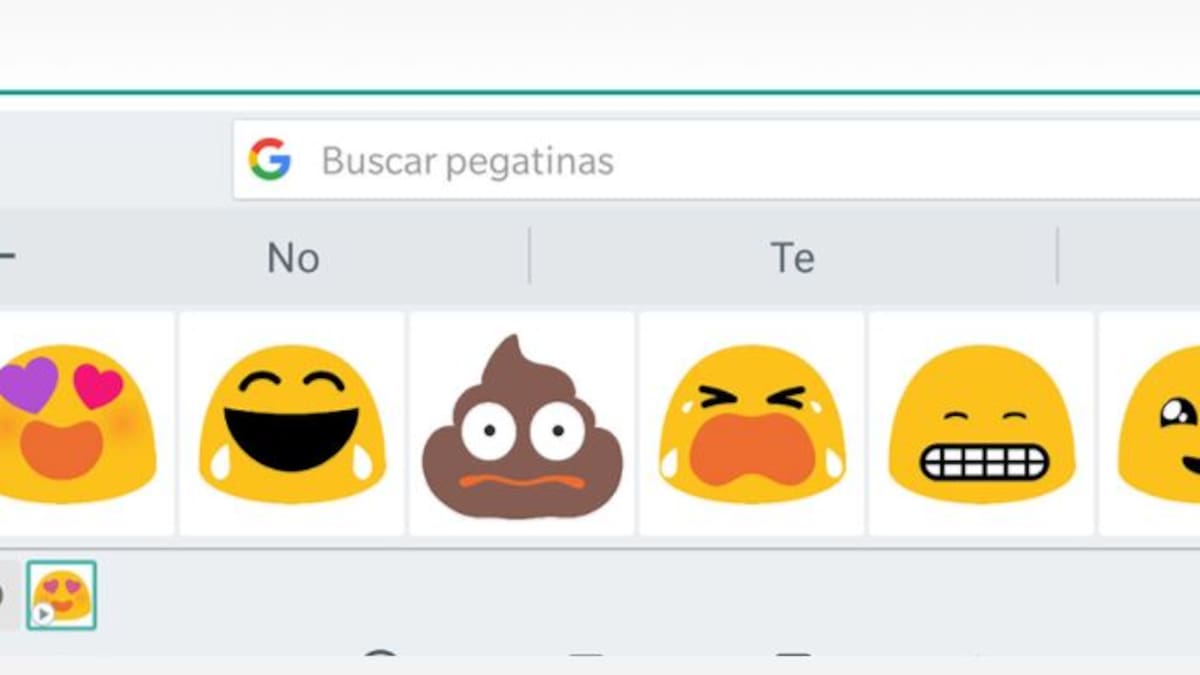The width and height of the screenshot is (1200, 675).
Task: Select the blob emoji sticker pack tab
Action: tap(62, 595)
